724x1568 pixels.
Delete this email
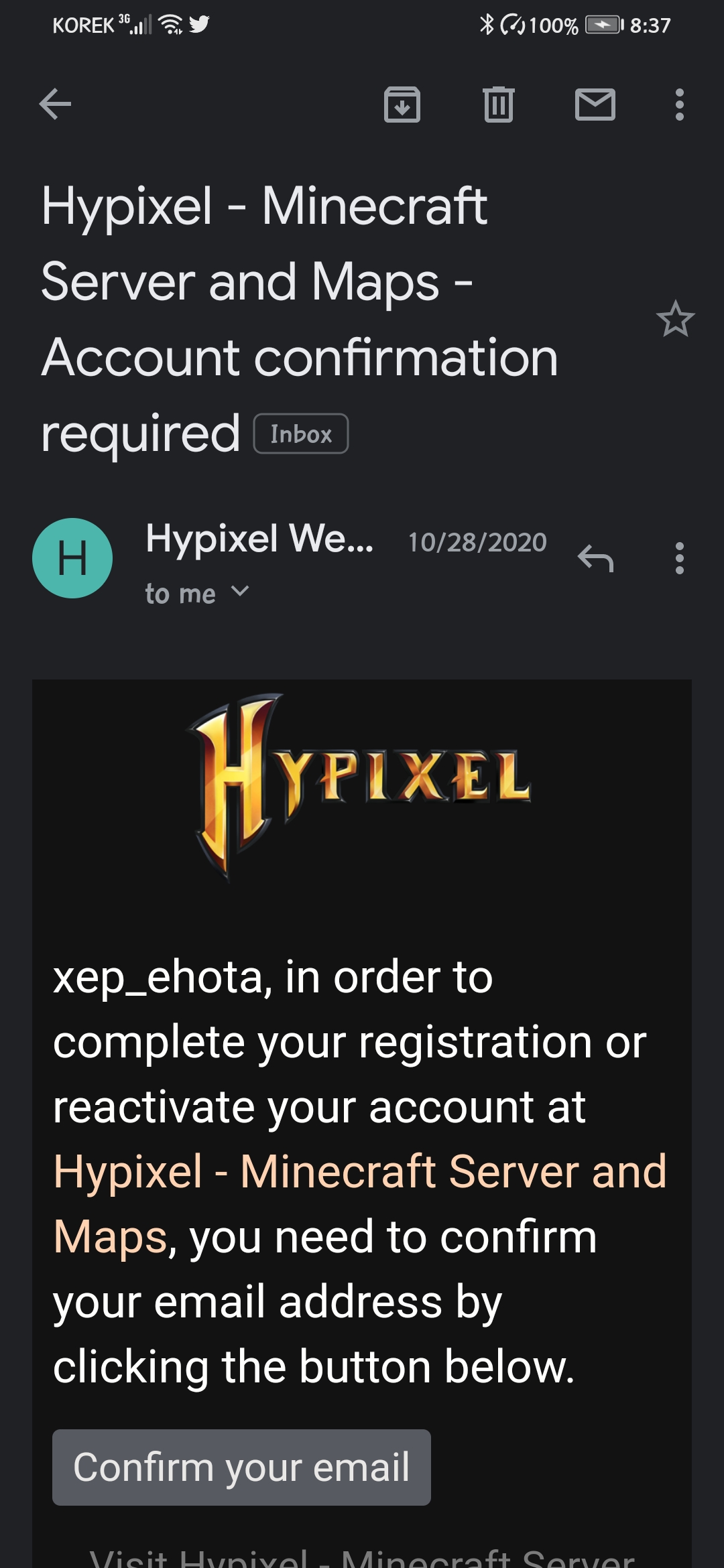pyautogui.click(x=498, y=105)
